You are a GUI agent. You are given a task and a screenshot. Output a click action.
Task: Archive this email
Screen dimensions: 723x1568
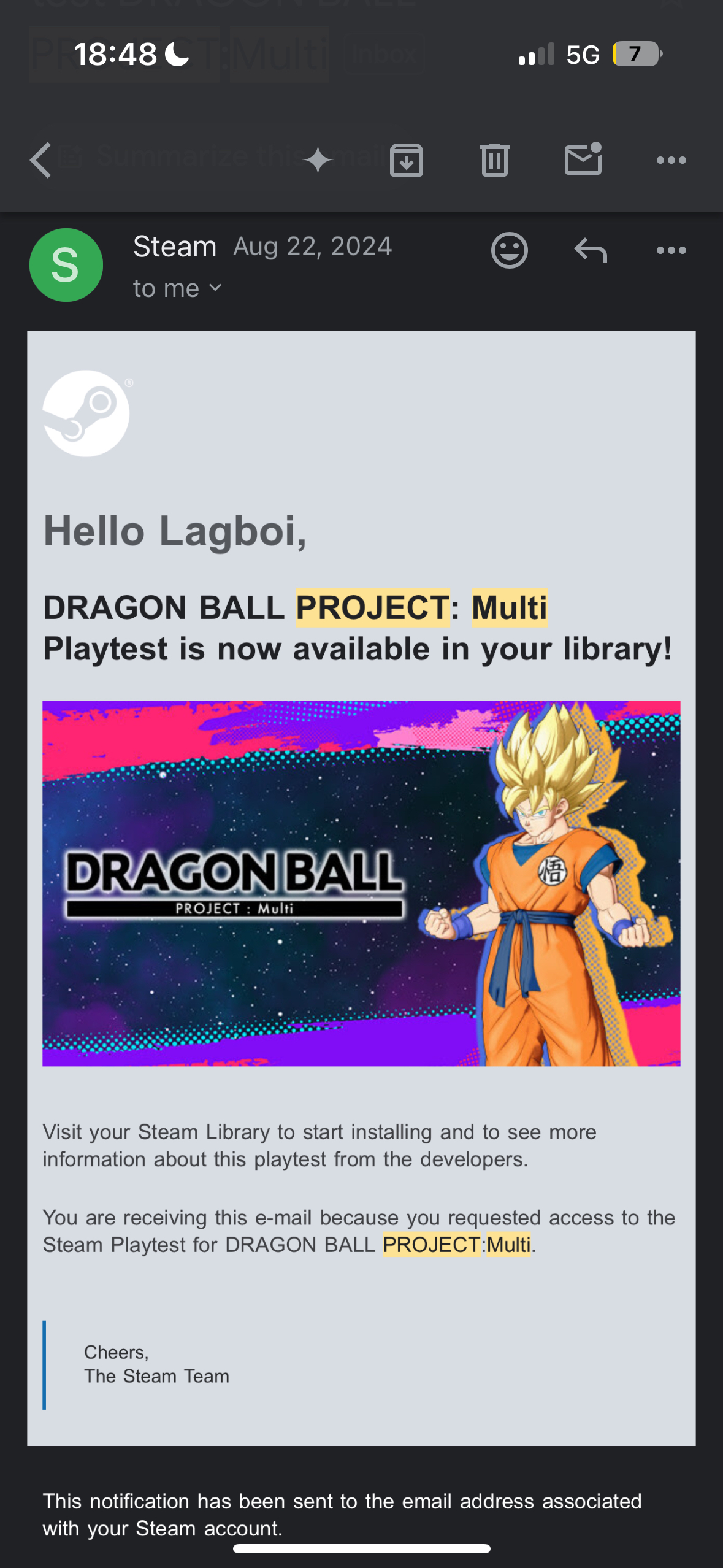coord(406,161)
